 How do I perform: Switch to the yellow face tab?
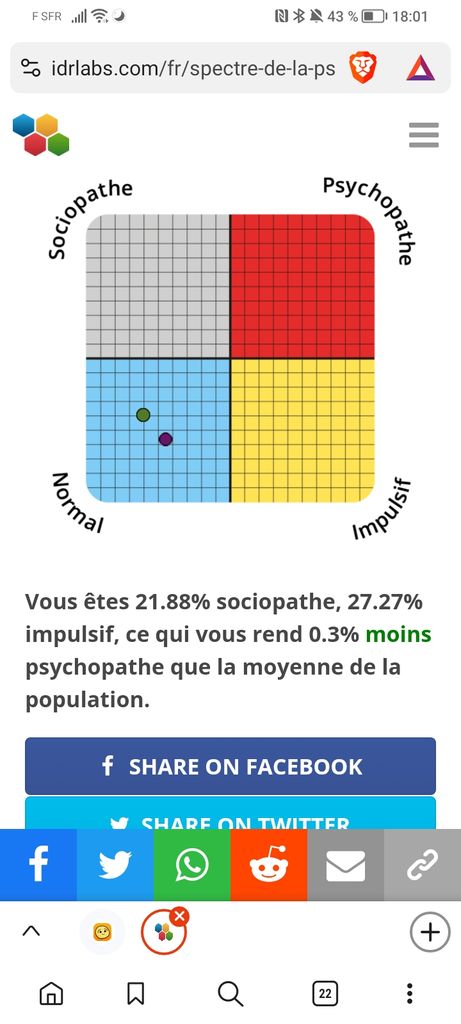point(103,932)
